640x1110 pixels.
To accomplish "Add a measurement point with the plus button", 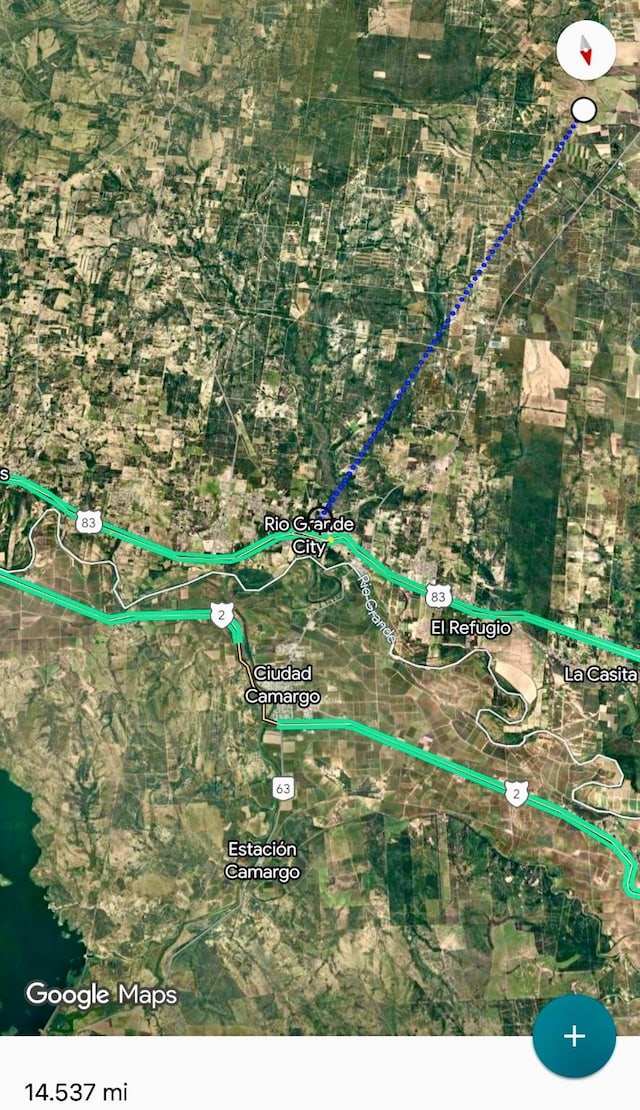I will coord(574,1036).
